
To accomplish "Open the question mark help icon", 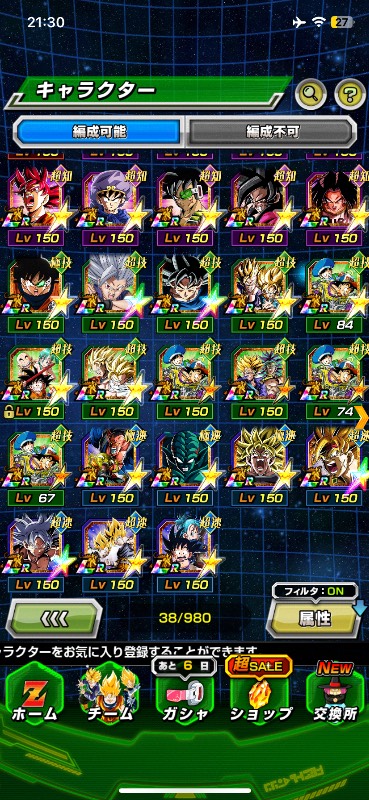I will [350, 93].
